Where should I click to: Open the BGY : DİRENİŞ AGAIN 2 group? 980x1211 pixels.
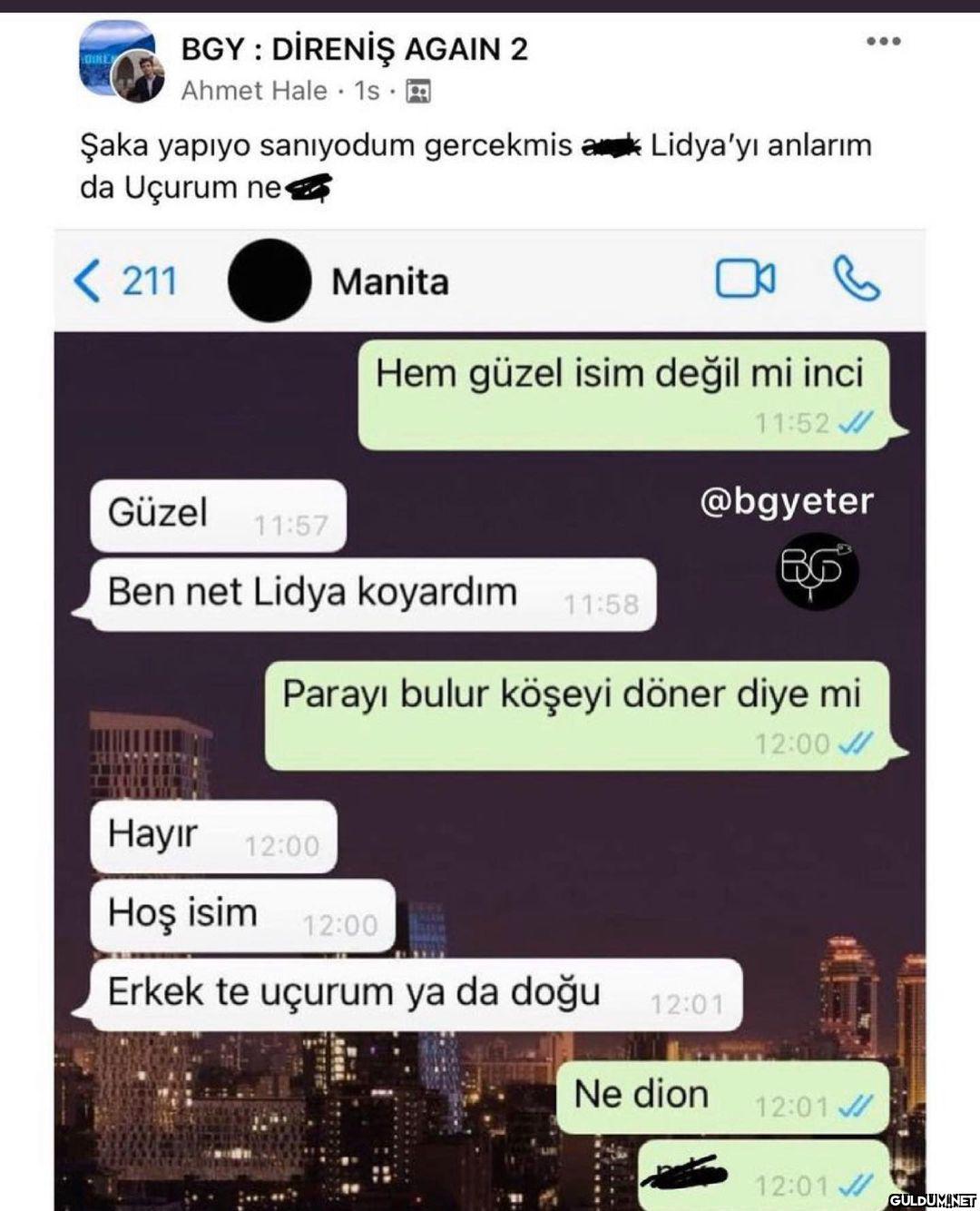pos(354,49)
